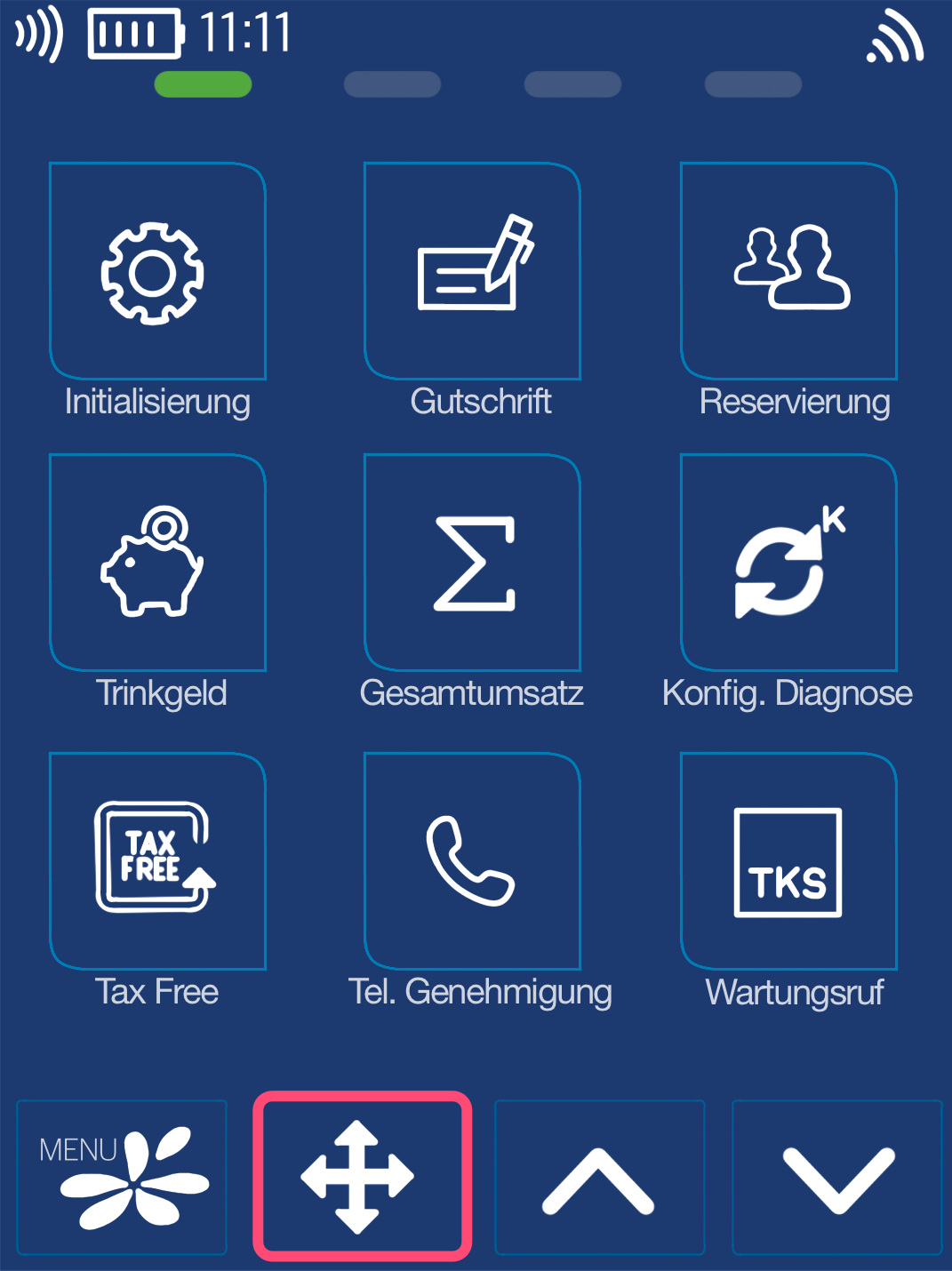Open the Tax Free function
This screenshot has height=1271, width=952.
point(157,860)
